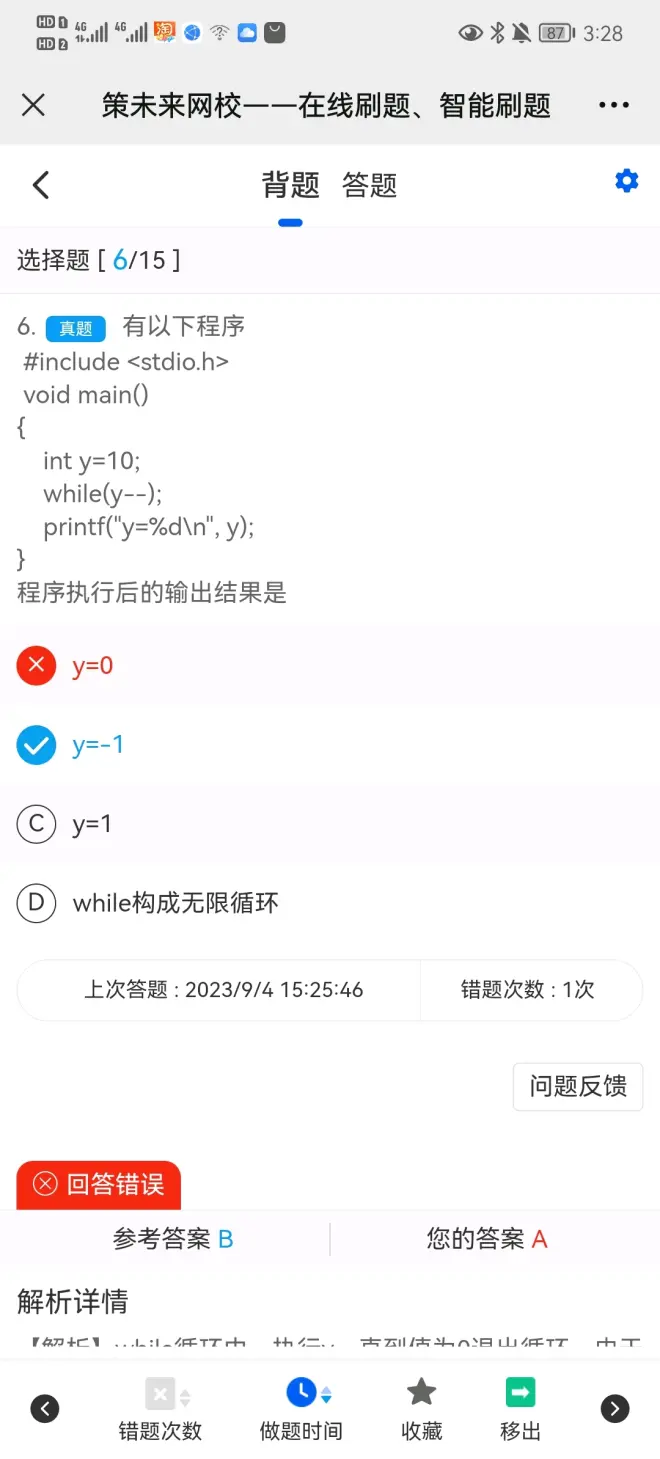The height and width of the screenshot is (1459, 660).
Task: Go back using the left arrow
Action: [41, 185]
